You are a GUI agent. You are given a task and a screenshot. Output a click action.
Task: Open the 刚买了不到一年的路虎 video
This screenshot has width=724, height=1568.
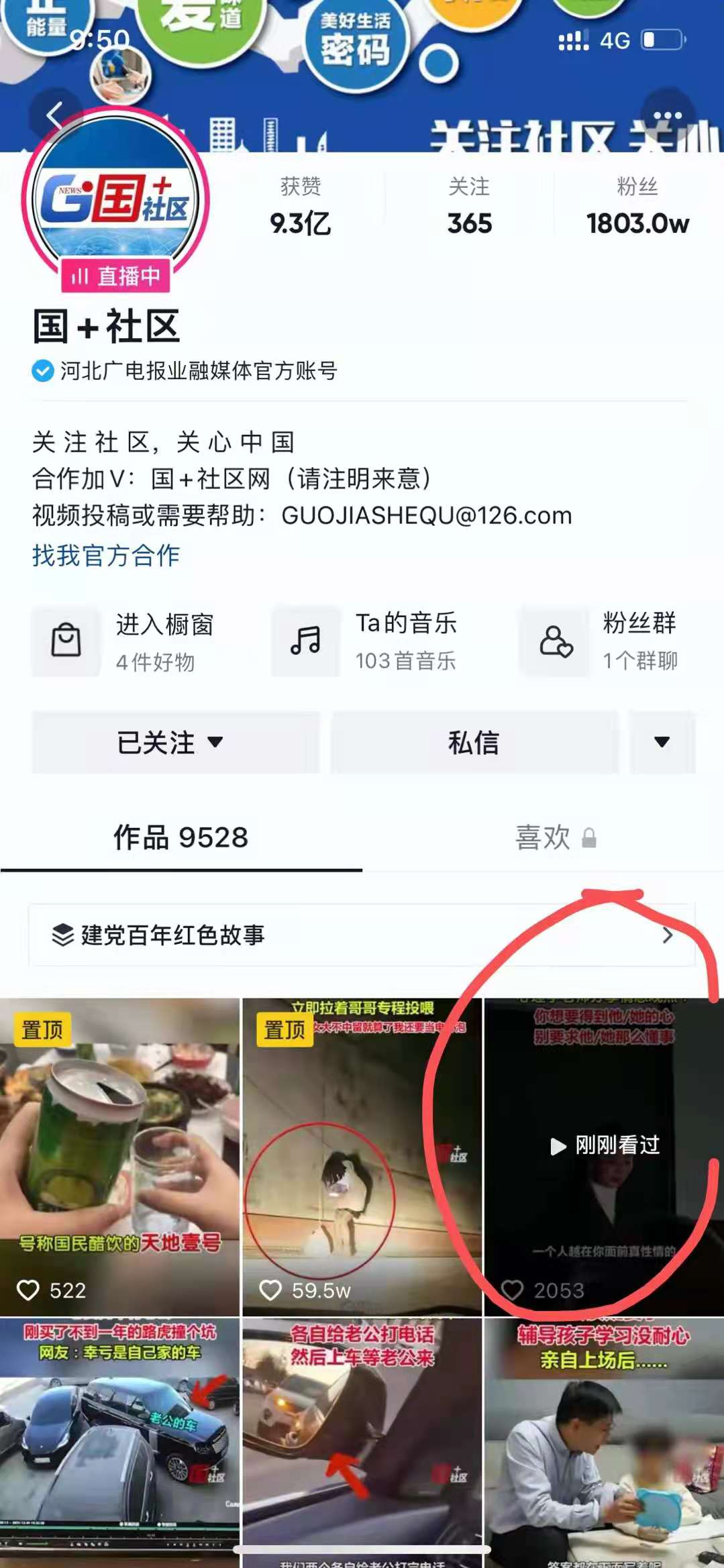(119, 1443)
